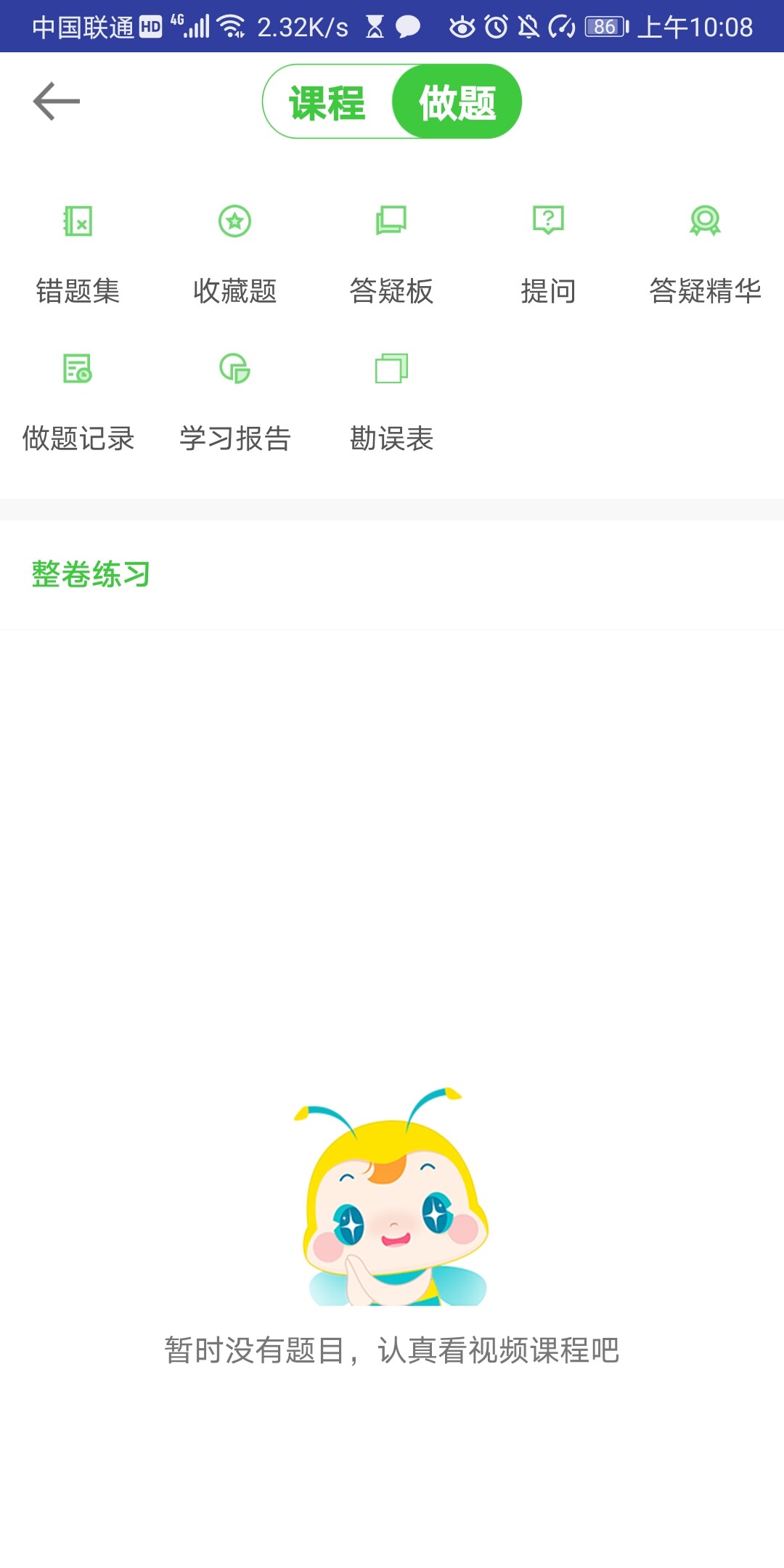This screenshot has height=1568, width=784.
Task: Open the 勘误表 errata list
Action: pos(391,400)
